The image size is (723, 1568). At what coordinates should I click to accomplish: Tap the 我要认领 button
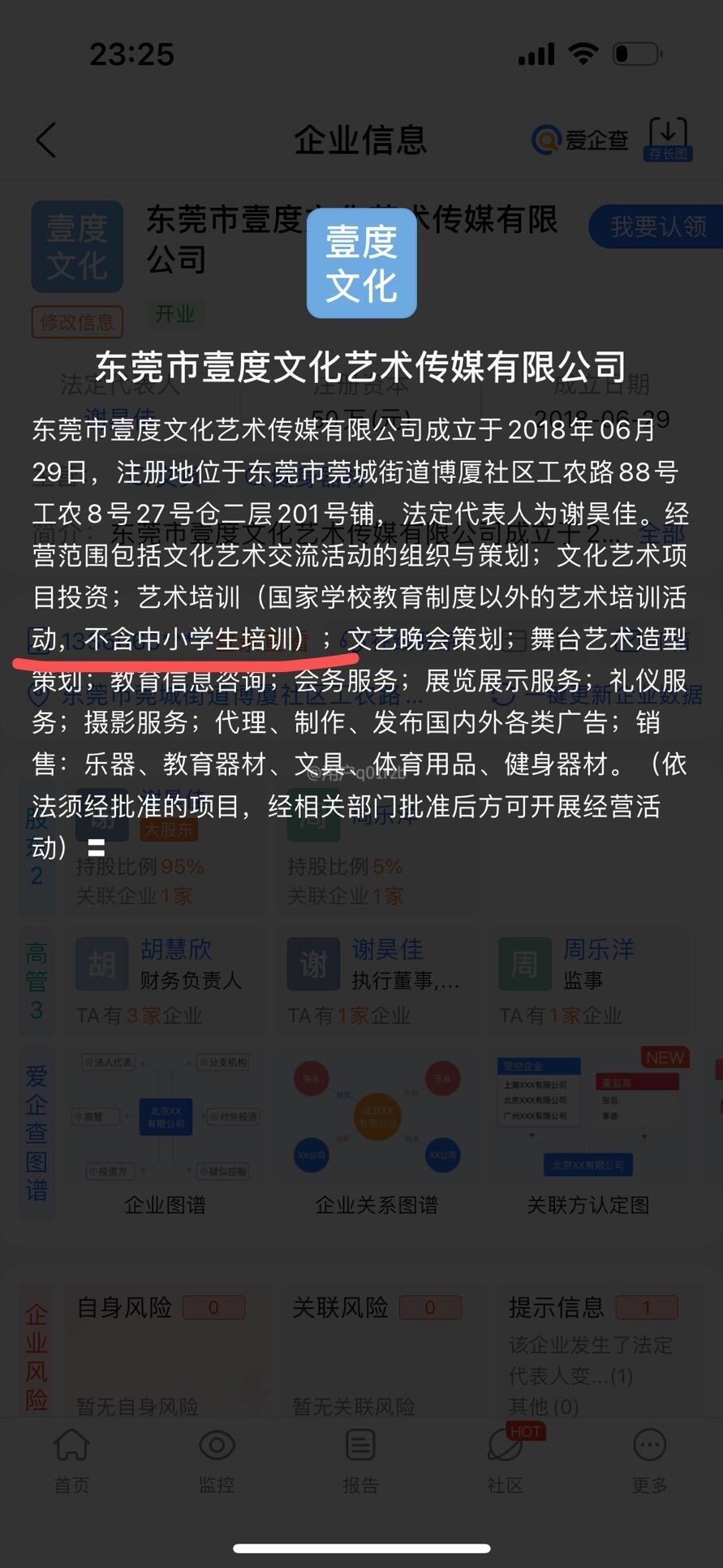coord(656,226)
